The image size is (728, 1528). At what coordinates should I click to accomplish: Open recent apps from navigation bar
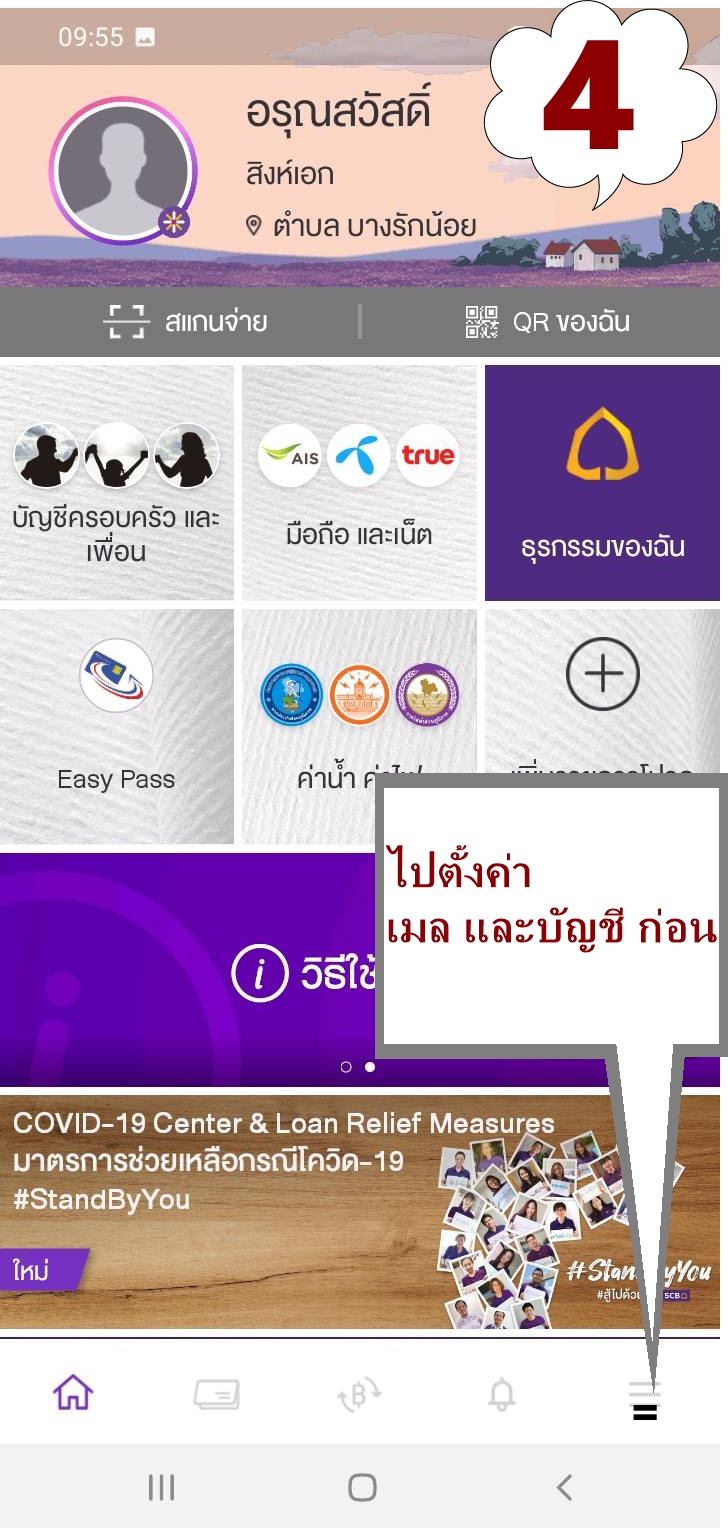pos(161,1487)
